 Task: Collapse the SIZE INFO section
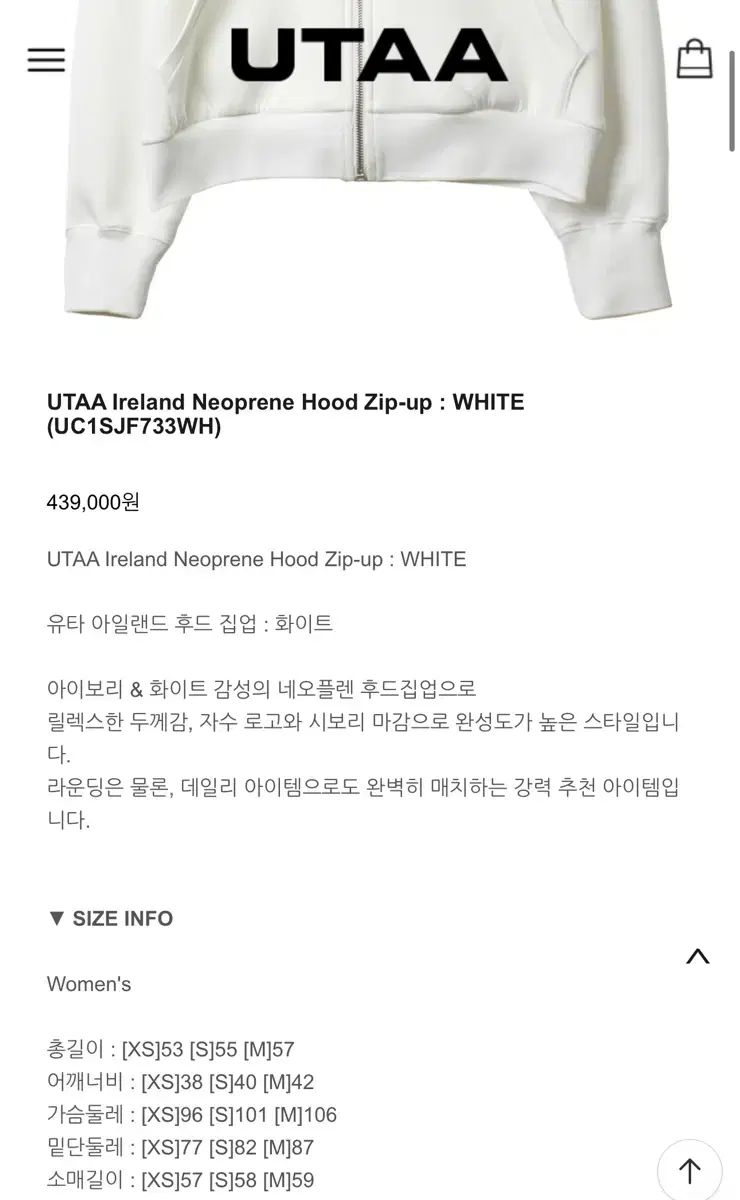click(110, 918)
